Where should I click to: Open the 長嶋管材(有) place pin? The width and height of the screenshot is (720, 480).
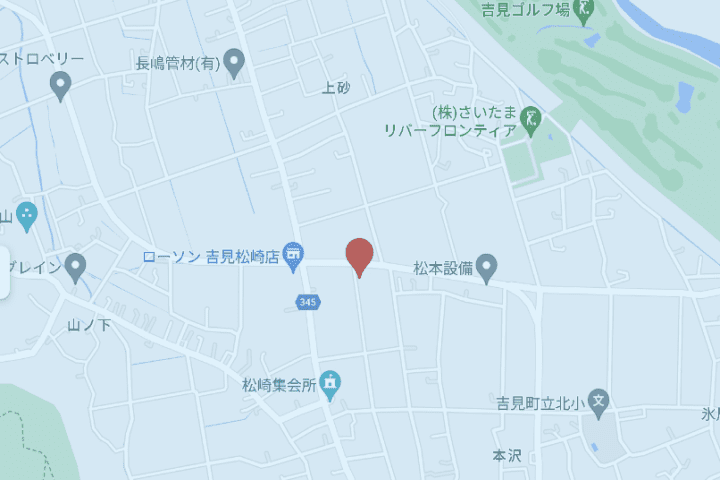click(x=234, y=63)
